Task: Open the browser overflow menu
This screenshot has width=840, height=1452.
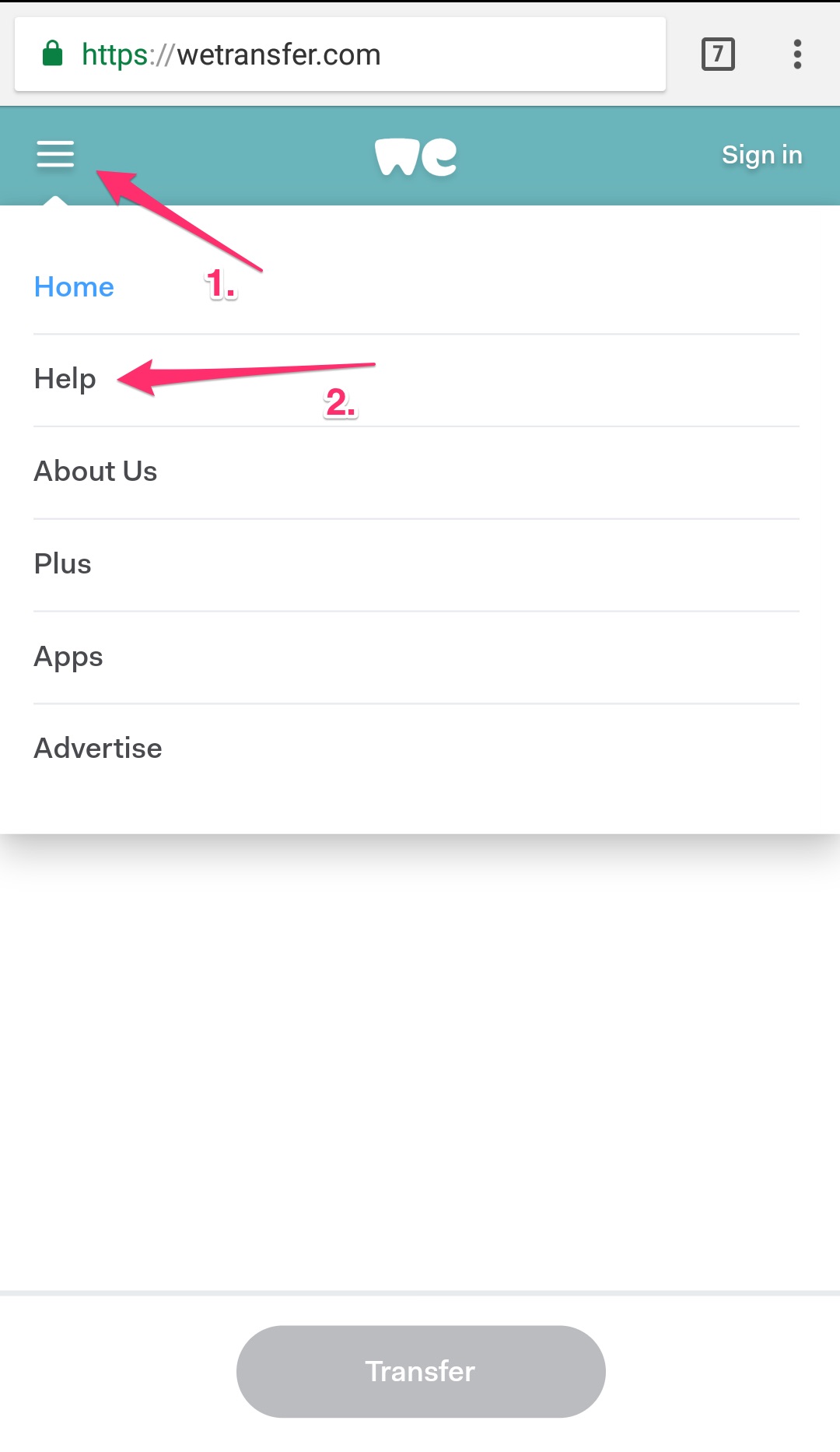Action: [797, 54]
